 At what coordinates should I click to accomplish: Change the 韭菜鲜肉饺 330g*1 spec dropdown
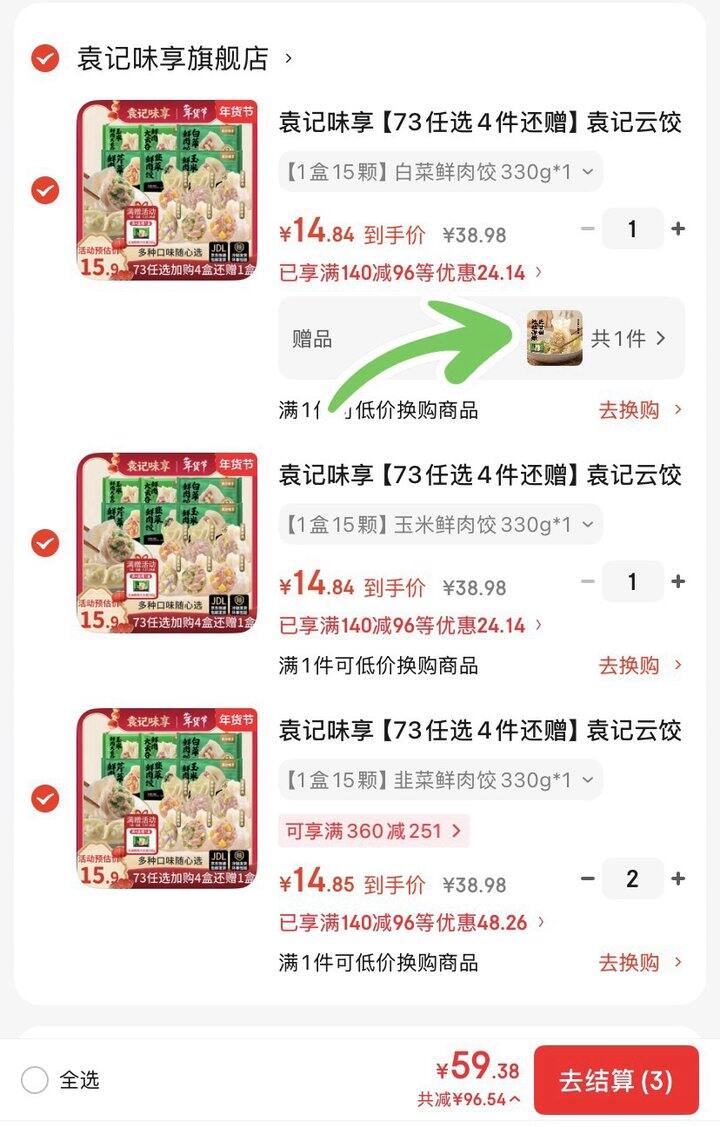pyautogui.click(x=440, y=779)
